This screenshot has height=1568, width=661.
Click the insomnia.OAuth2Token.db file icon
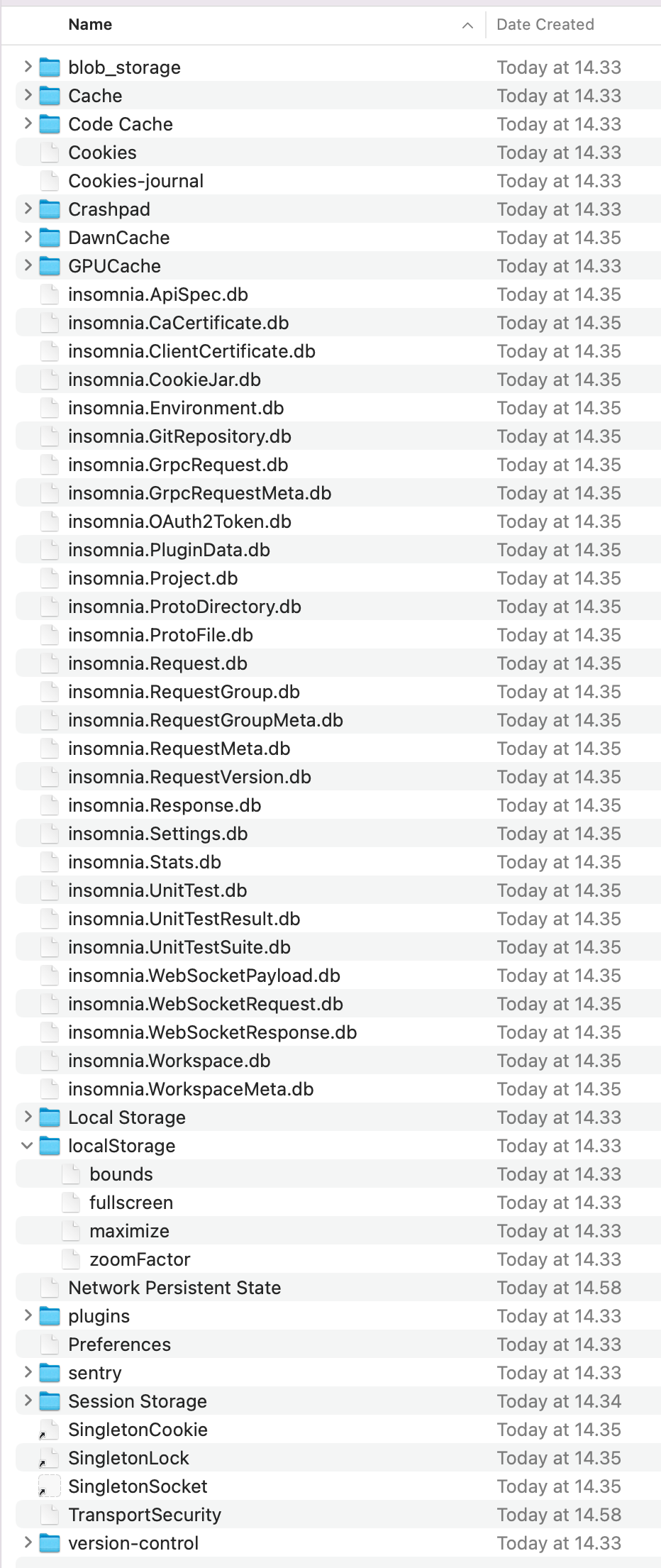coord(49,521)
